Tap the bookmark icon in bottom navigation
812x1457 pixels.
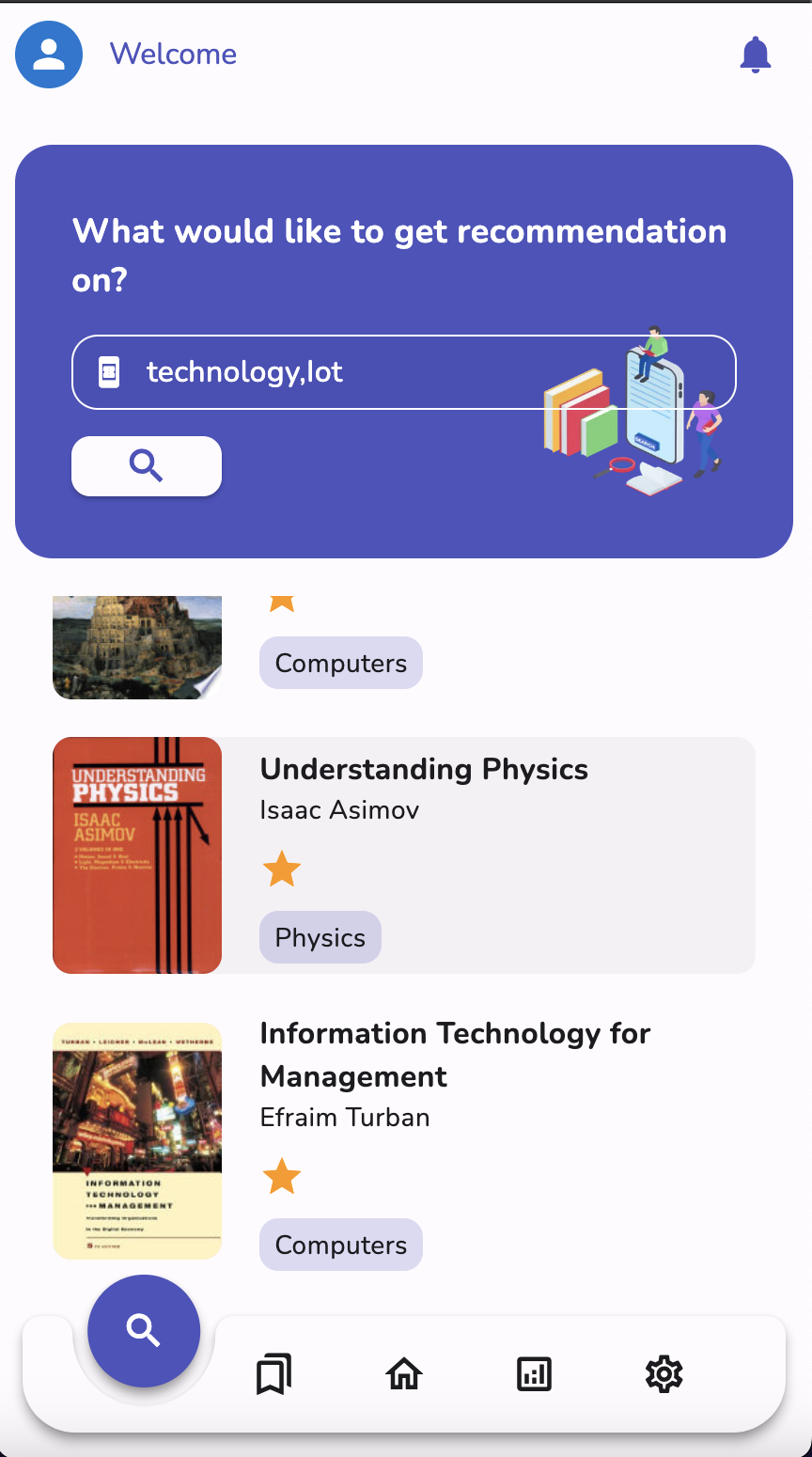(273, 1374)
